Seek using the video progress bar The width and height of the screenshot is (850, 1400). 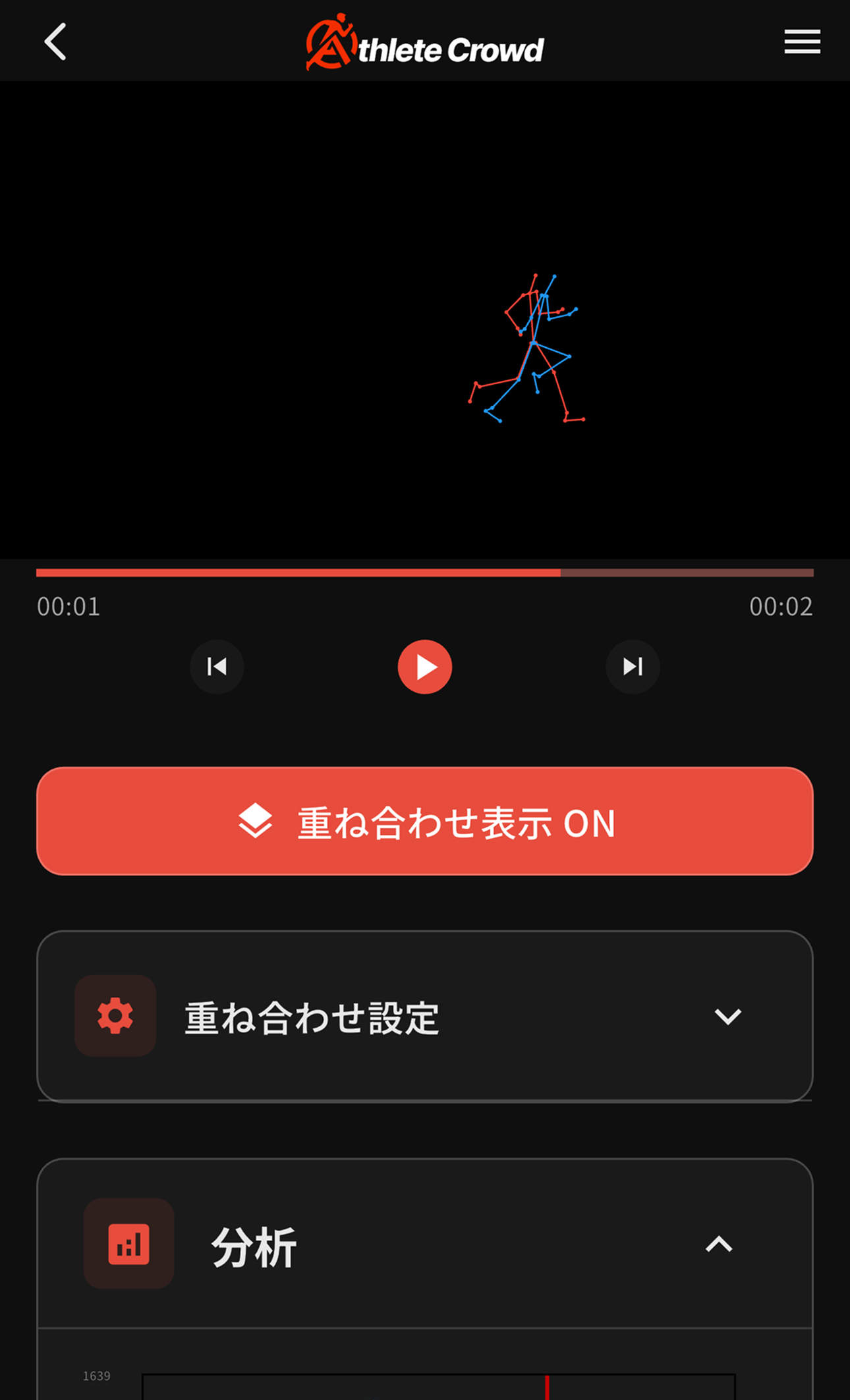pyautogui.click(x=425, y=574)
